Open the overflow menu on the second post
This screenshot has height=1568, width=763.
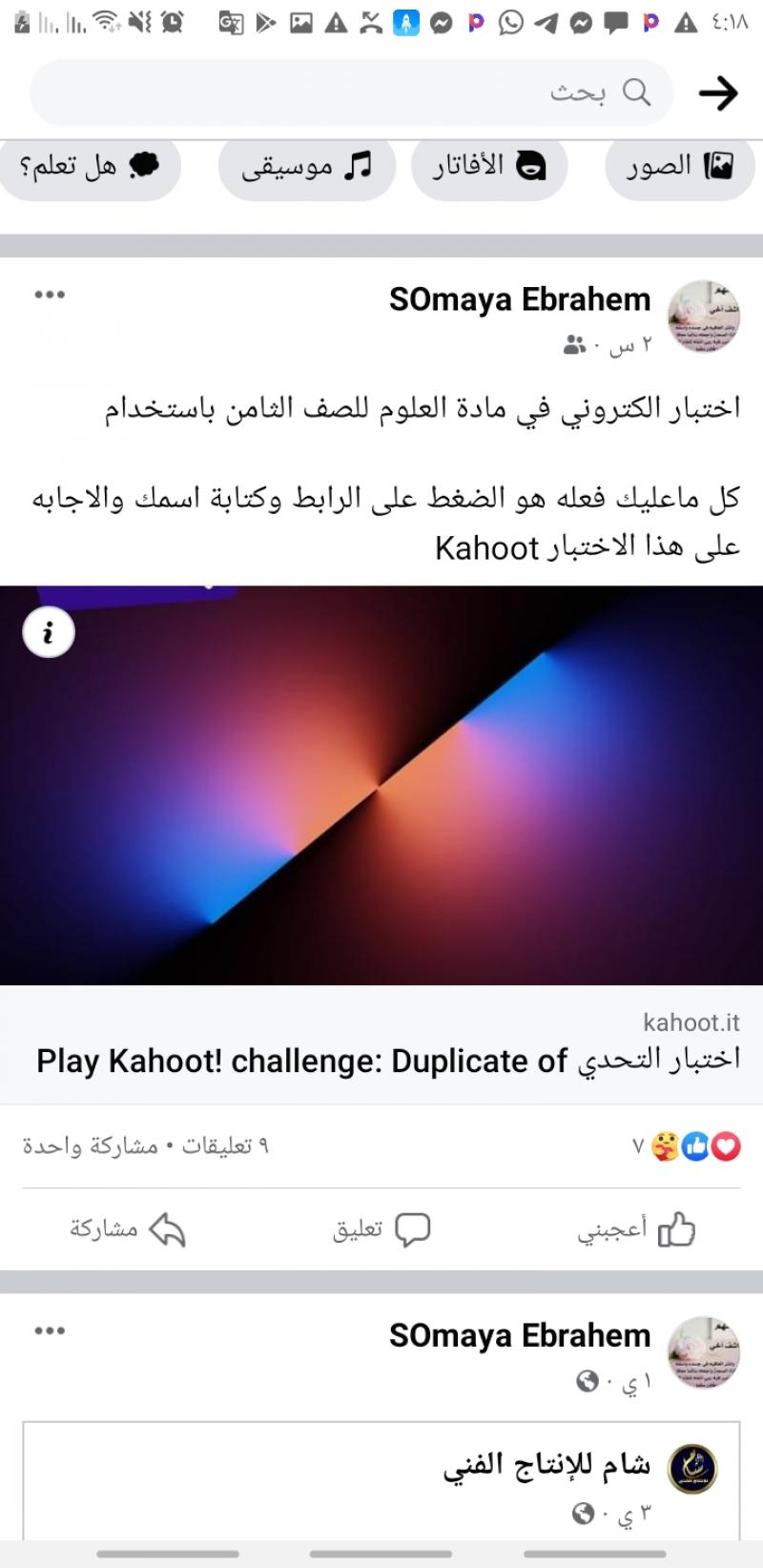(x=50, y=1331)
